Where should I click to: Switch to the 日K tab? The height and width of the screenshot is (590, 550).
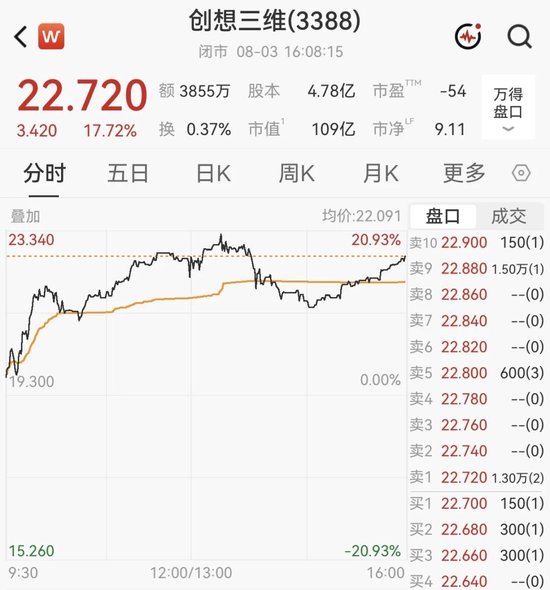coord(213,173)
